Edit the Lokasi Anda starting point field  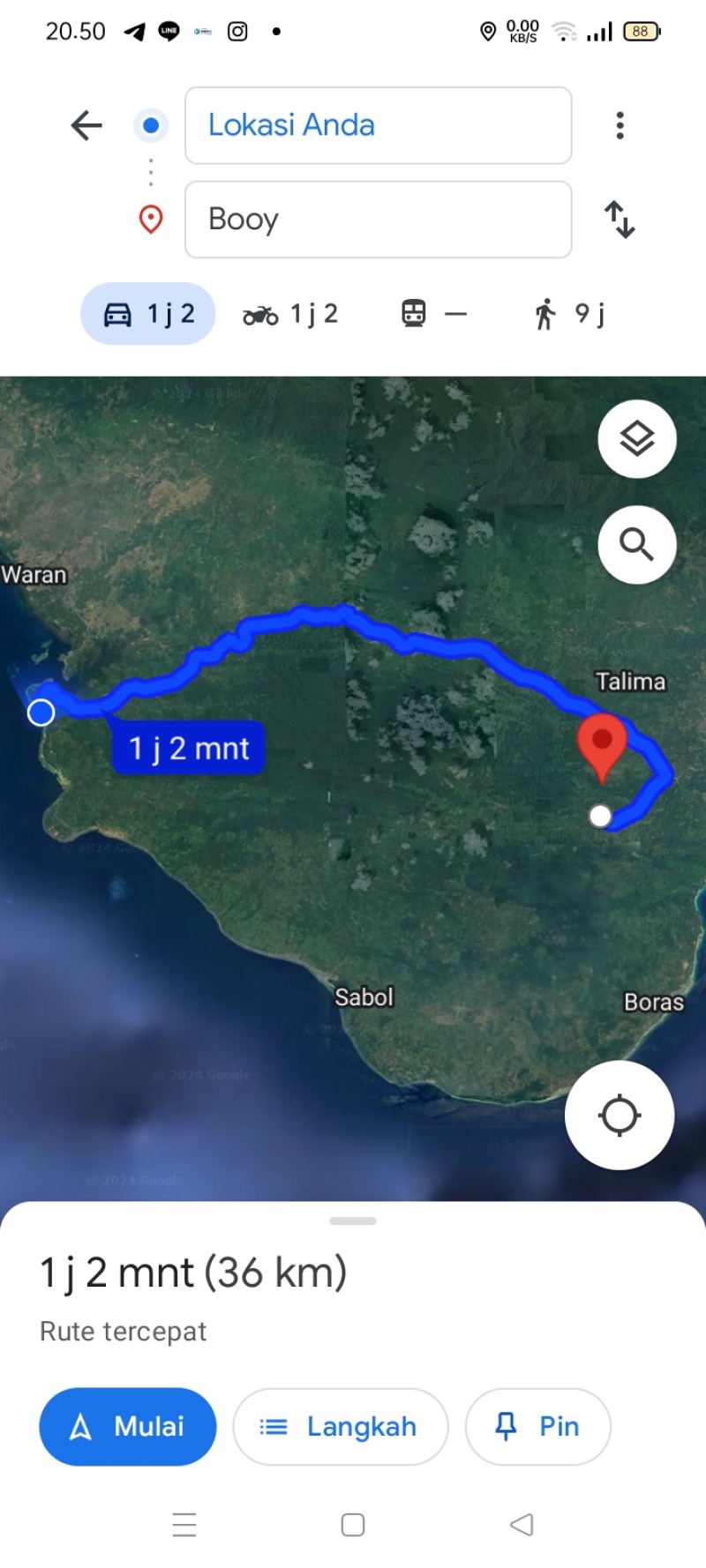click(x=378, y=125)
